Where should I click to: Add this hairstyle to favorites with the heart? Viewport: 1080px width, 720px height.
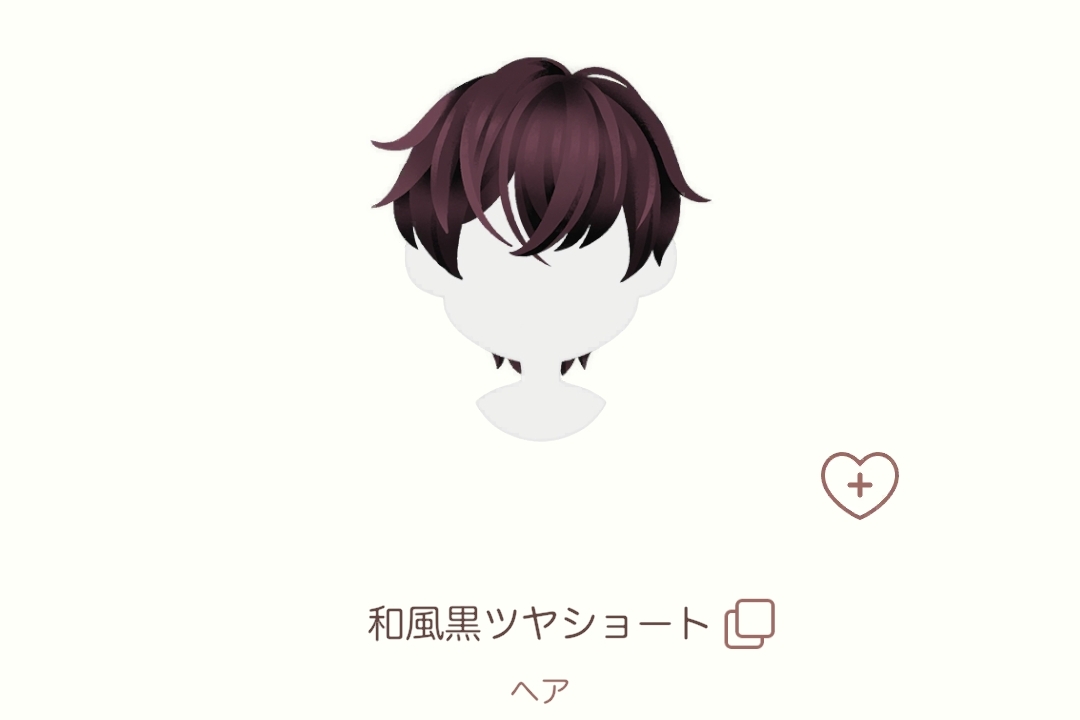[x=860, y=486]
